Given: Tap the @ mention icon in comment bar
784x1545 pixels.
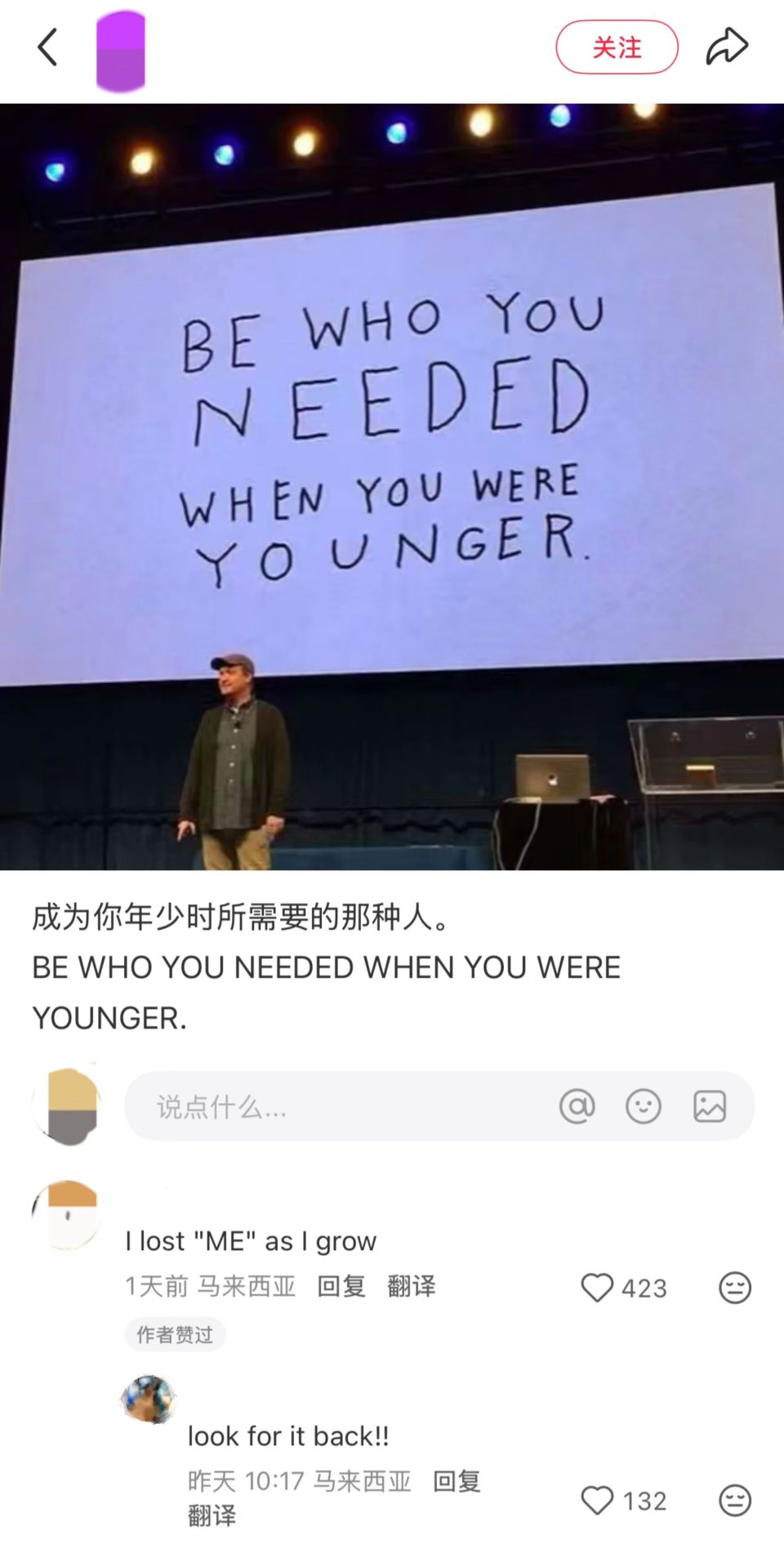Looking at the screenshot, I should point(578,1106).
